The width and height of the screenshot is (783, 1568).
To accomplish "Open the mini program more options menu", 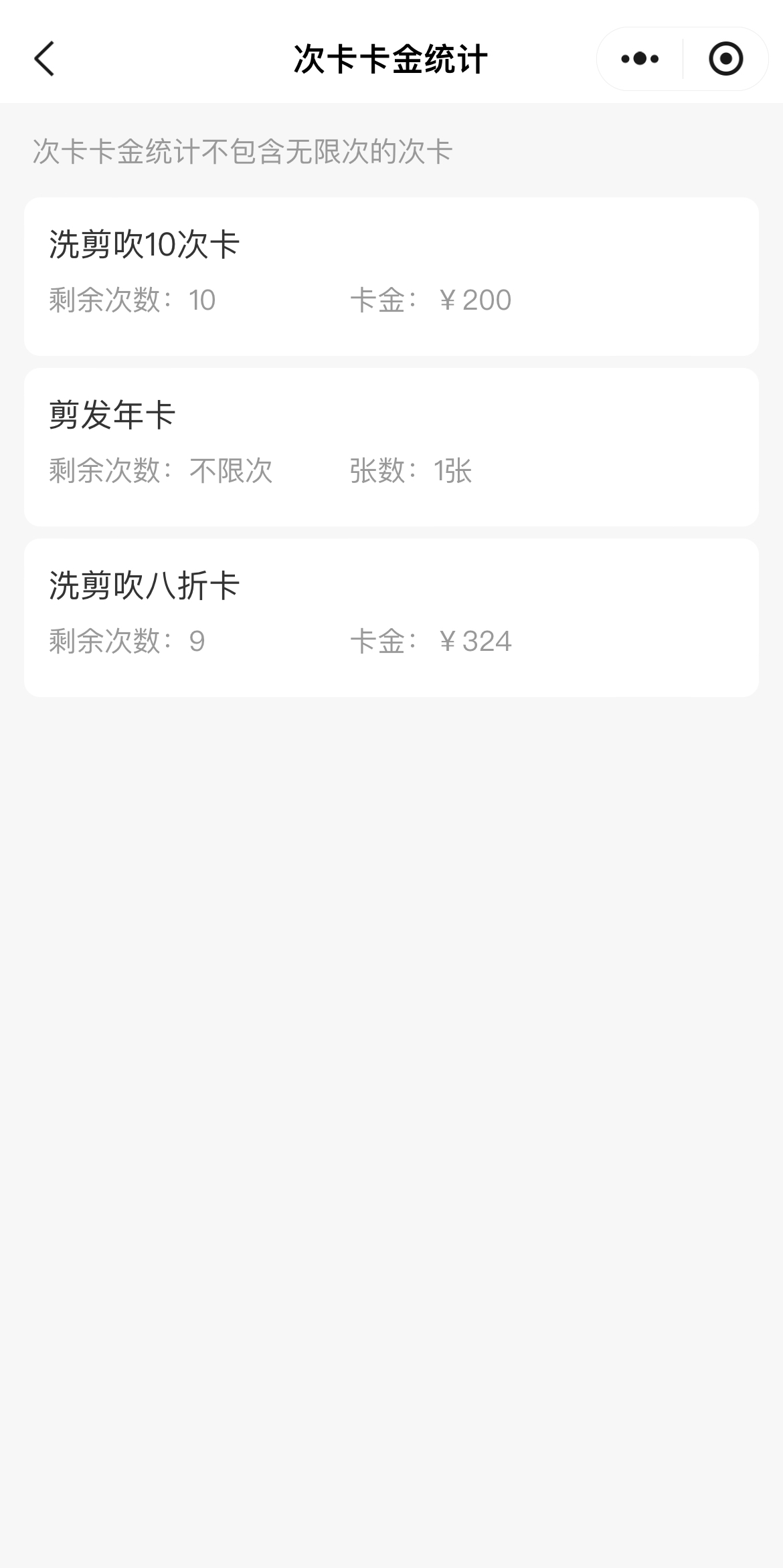I will (640, 59).
